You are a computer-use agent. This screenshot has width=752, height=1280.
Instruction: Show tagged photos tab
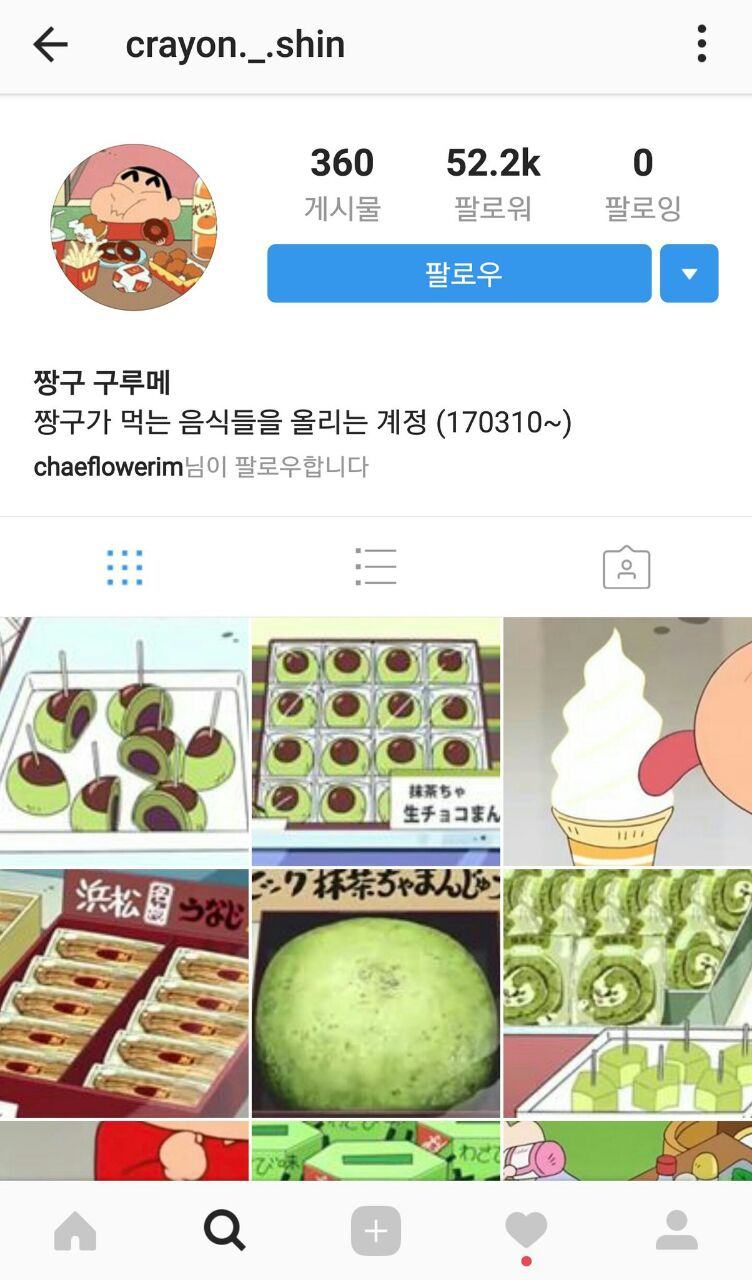pyautogui.click(x=627, y=567)
